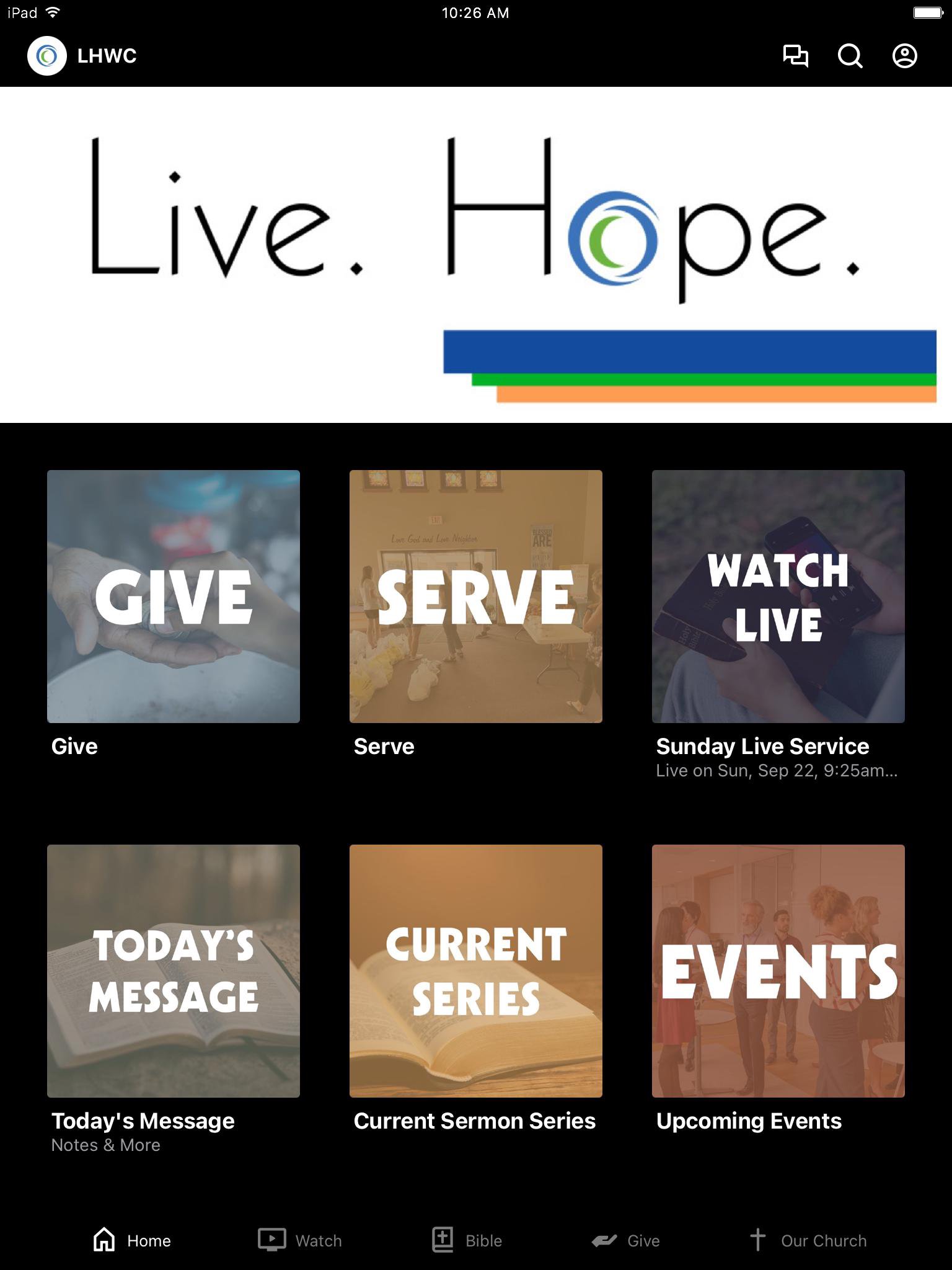The height and width of the screenshot is (1270, 952).
Task: Switch to the Our Church tab
Action: click(x=808, y=1240)
